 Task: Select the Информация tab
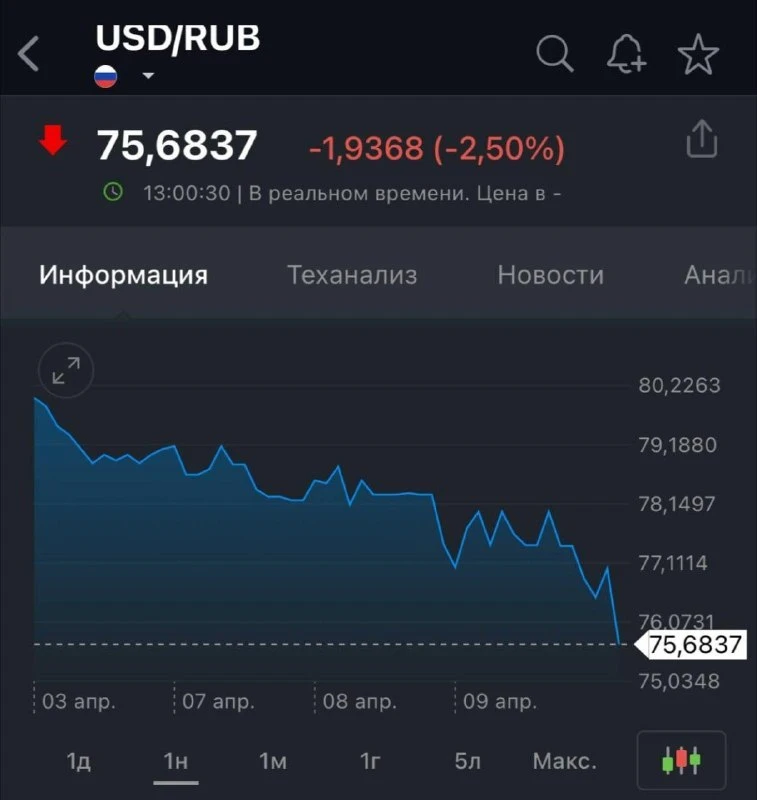123,275
